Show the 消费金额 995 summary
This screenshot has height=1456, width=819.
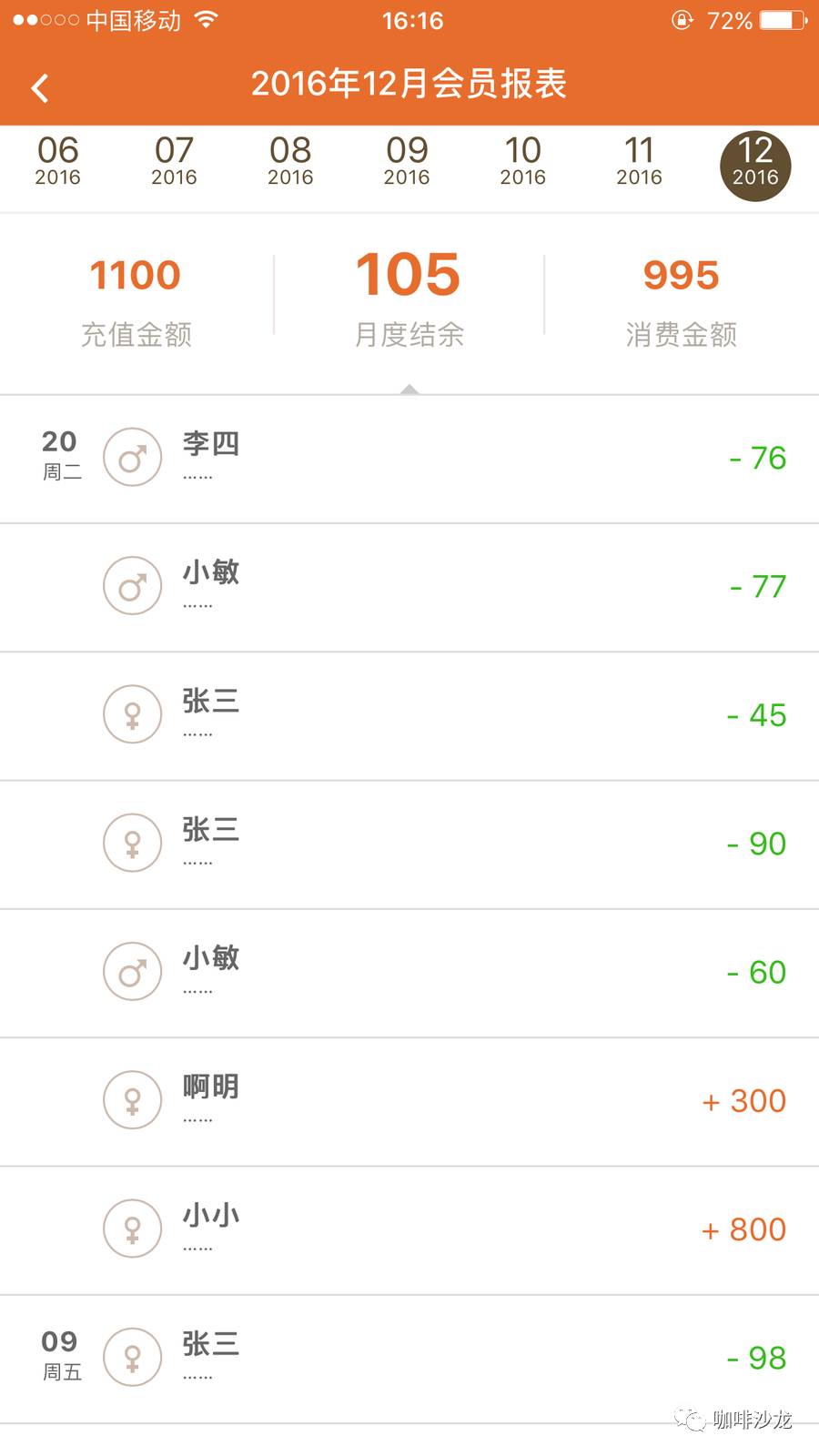(682, 301)
